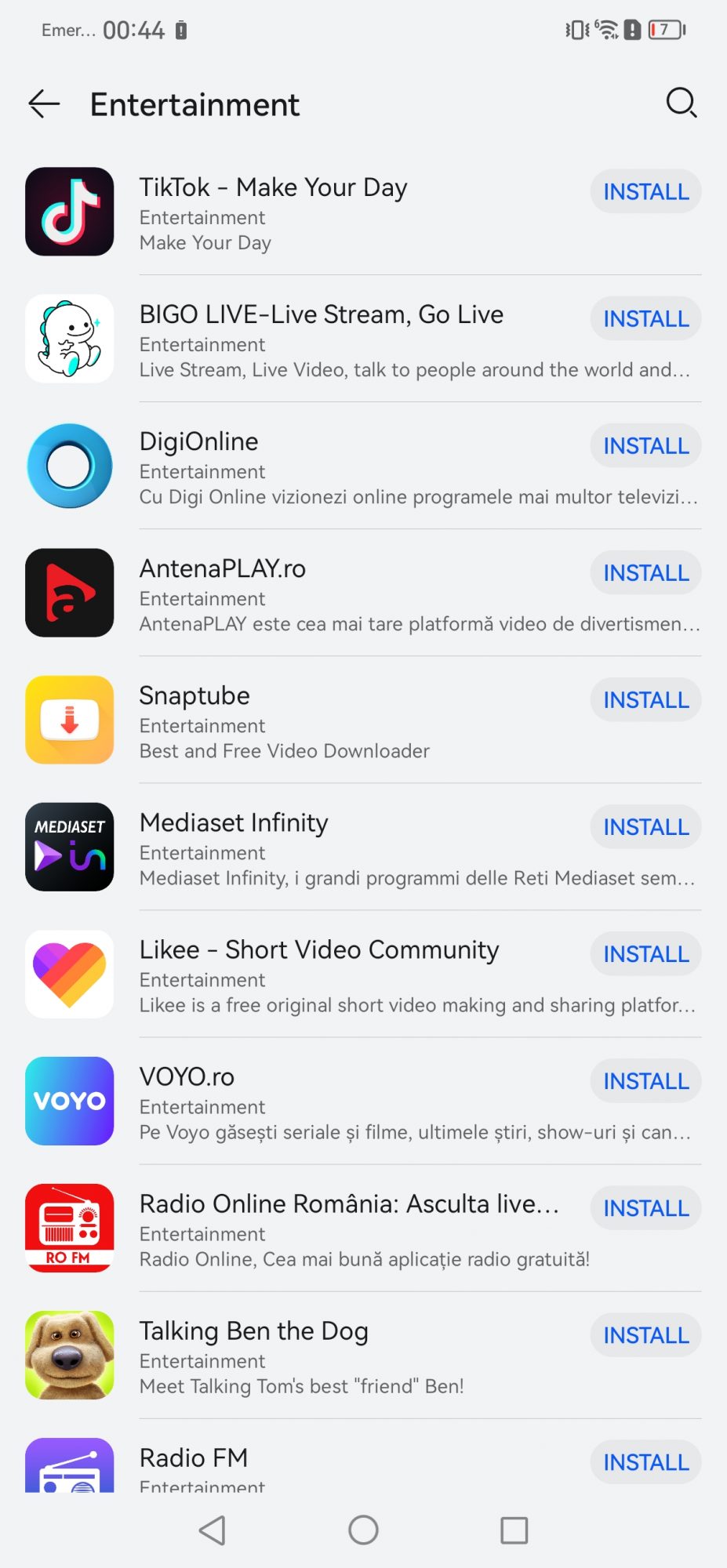Screen dimensions: 727x1568
Task: Install Snaptube video downloader
Action: pyautogui.click(x=645, y=699)
